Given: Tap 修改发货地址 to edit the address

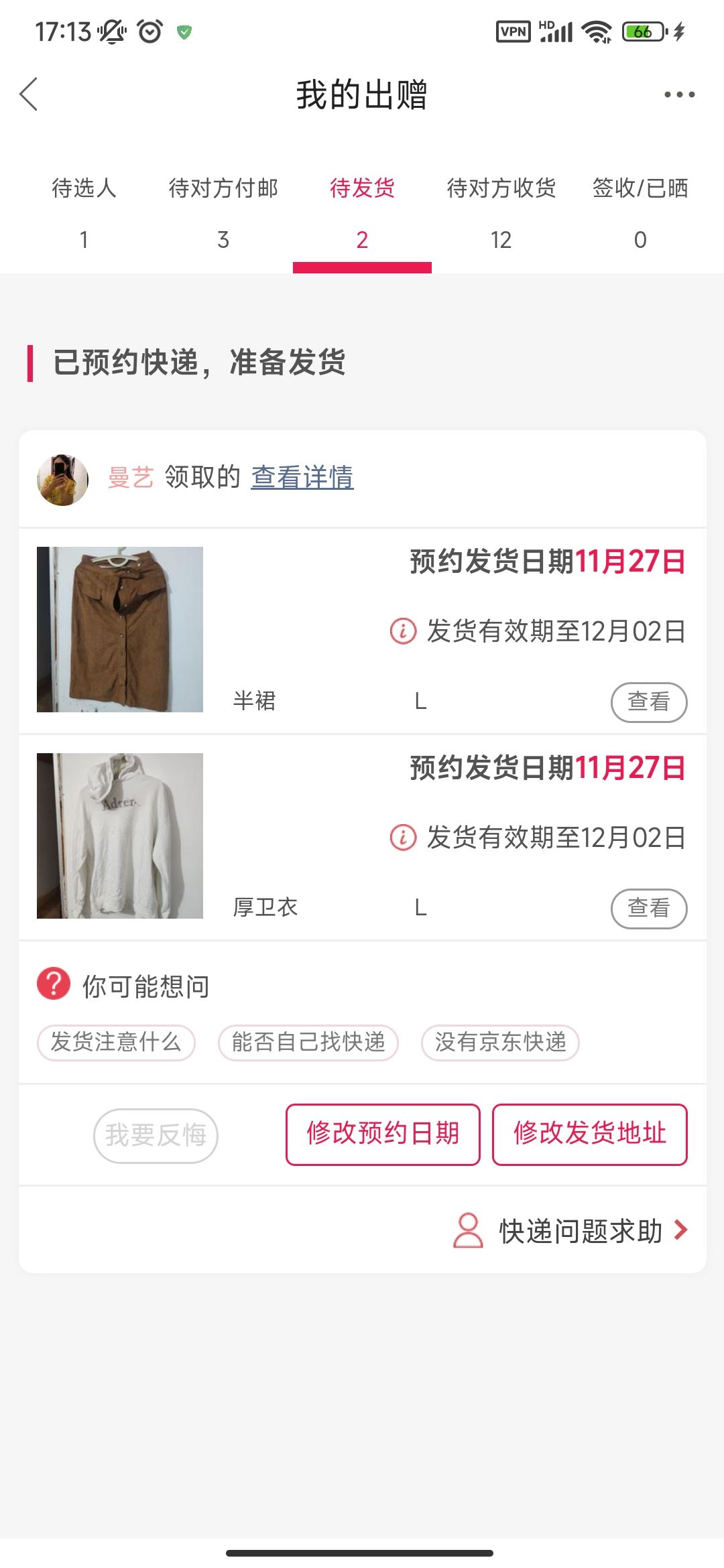Looking at the screenshot, I should coord(590,1134).
